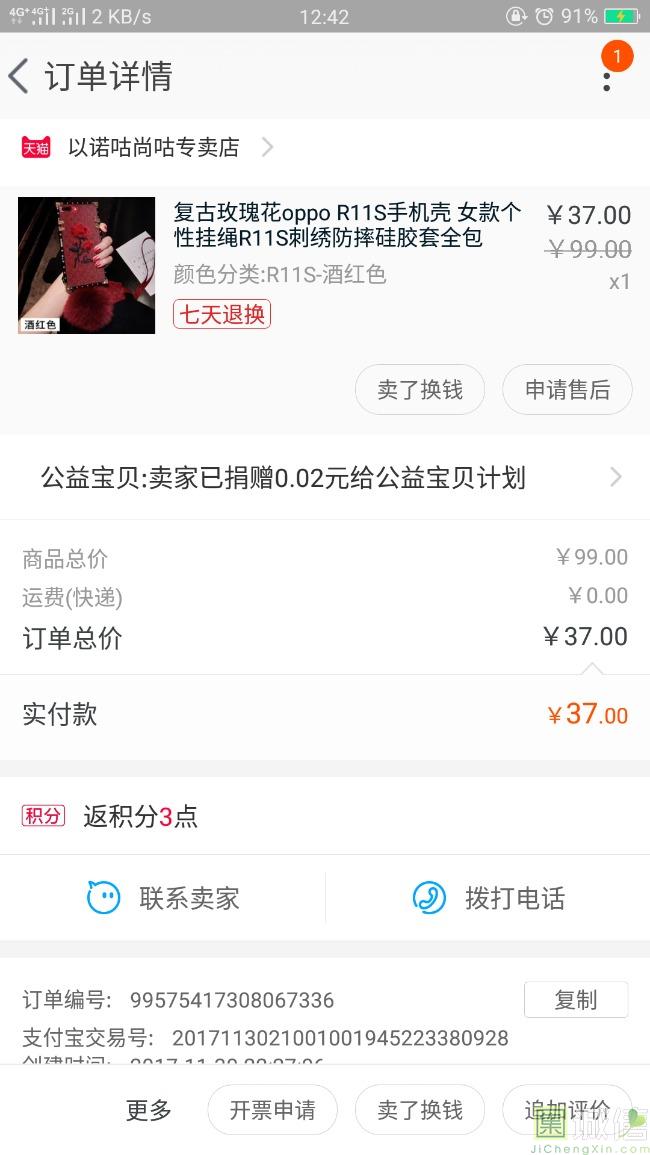Tap 申请售后 to request after-sales service
Image resolution: width=650 pixels, height=1155 pixels.
567,390
